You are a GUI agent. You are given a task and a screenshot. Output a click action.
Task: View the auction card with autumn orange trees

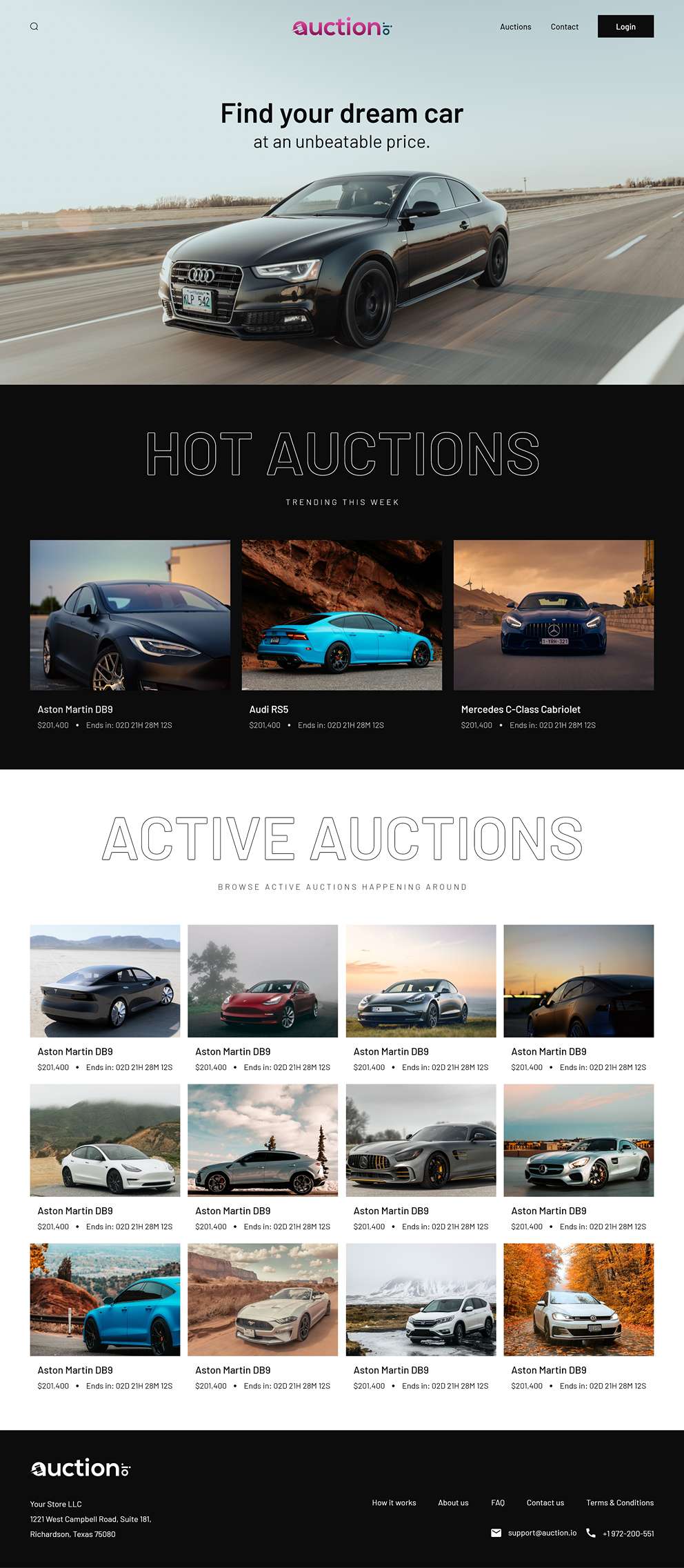(x=579, y=1300)
